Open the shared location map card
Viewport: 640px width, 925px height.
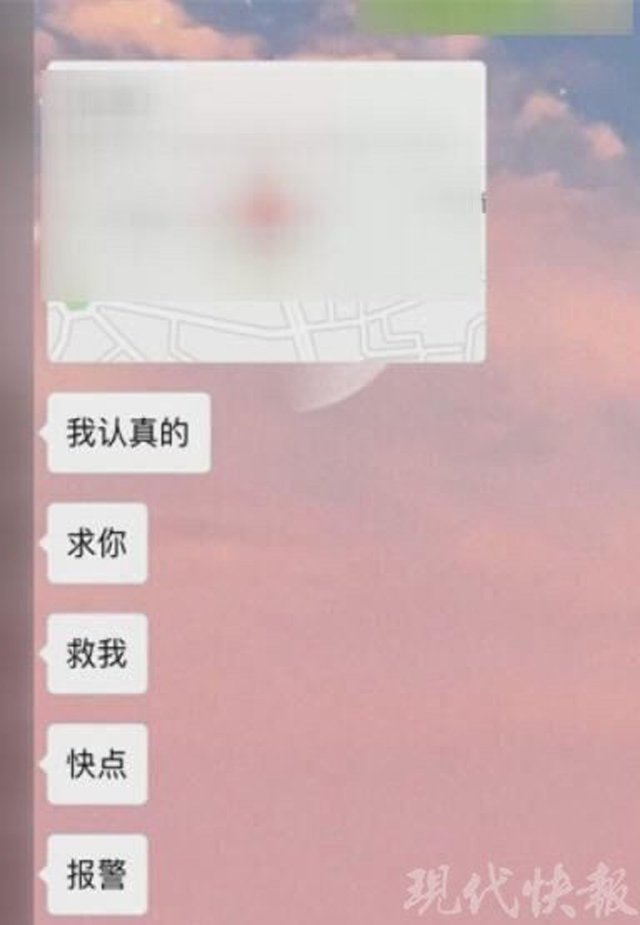coord(266,212)
